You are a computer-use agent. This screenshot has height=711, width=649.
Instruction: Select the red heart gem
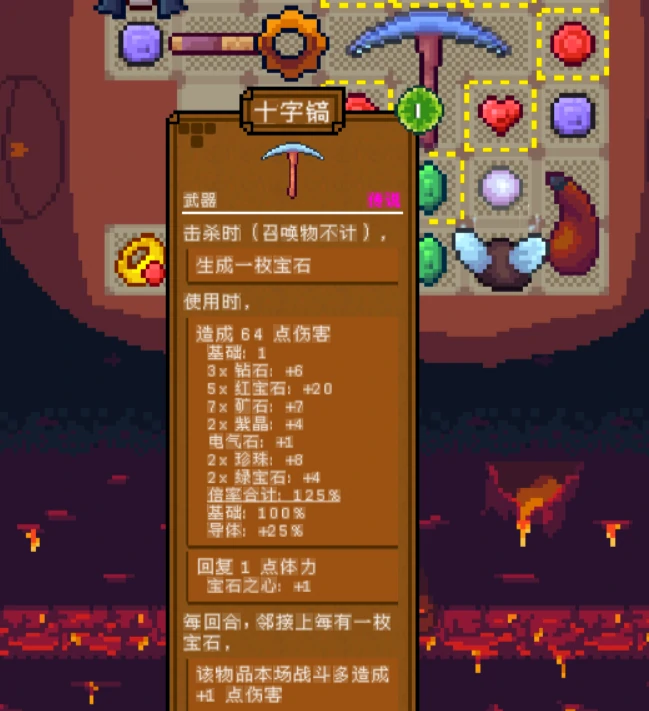tap(500, 113)
